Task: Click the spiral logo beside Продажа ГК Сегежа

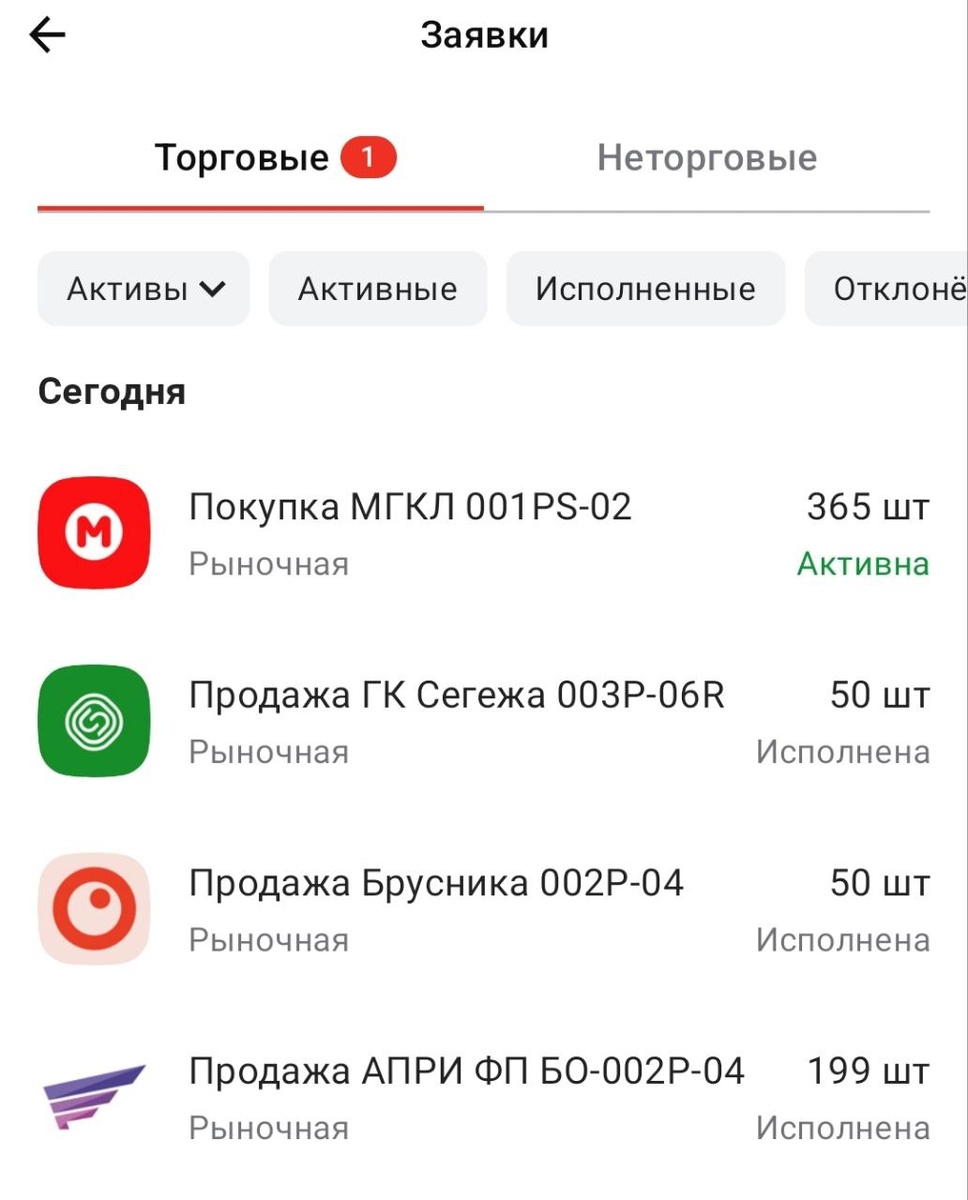Action: pyautogui.click(x=93, y=721)
